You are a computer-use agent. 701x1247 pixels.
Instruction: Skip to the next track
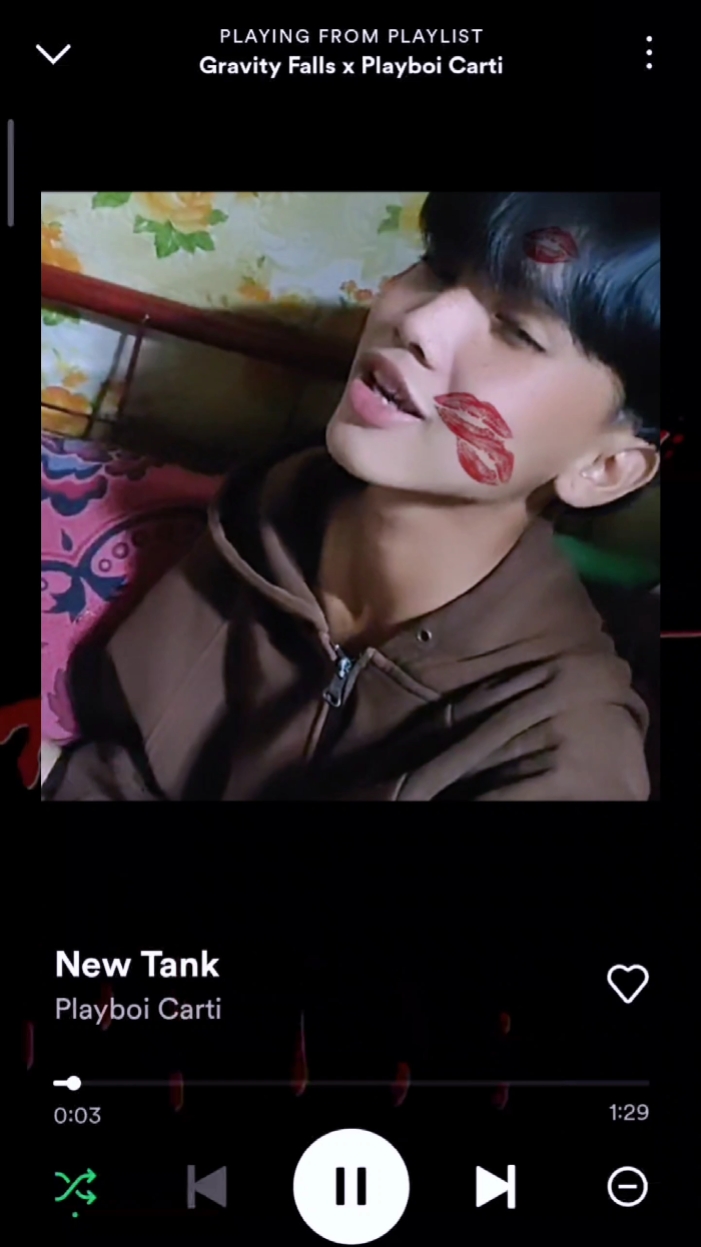495,1186
